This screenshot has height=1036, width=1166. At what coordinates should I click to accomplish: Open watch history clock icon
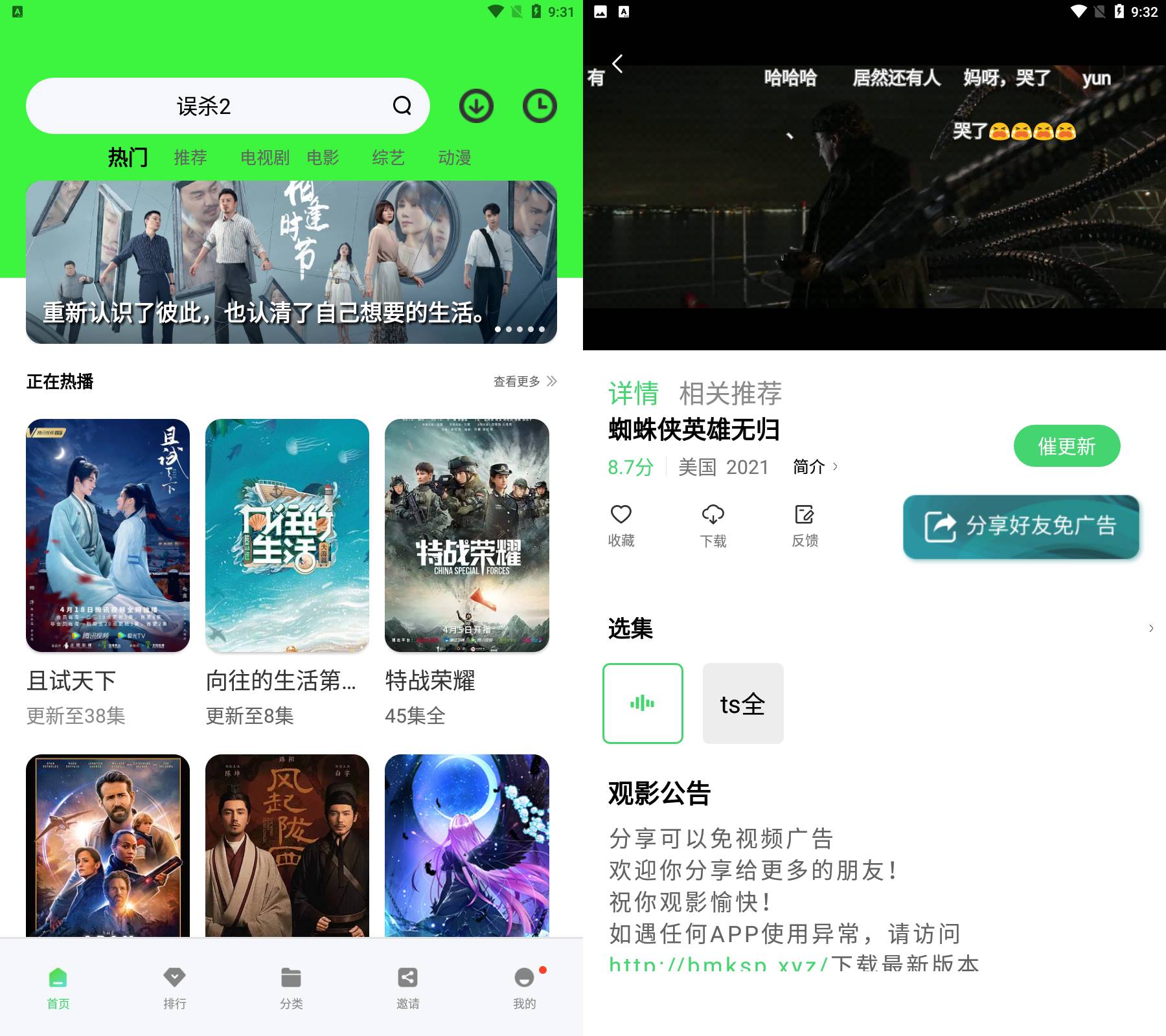[x=540, y=106]
